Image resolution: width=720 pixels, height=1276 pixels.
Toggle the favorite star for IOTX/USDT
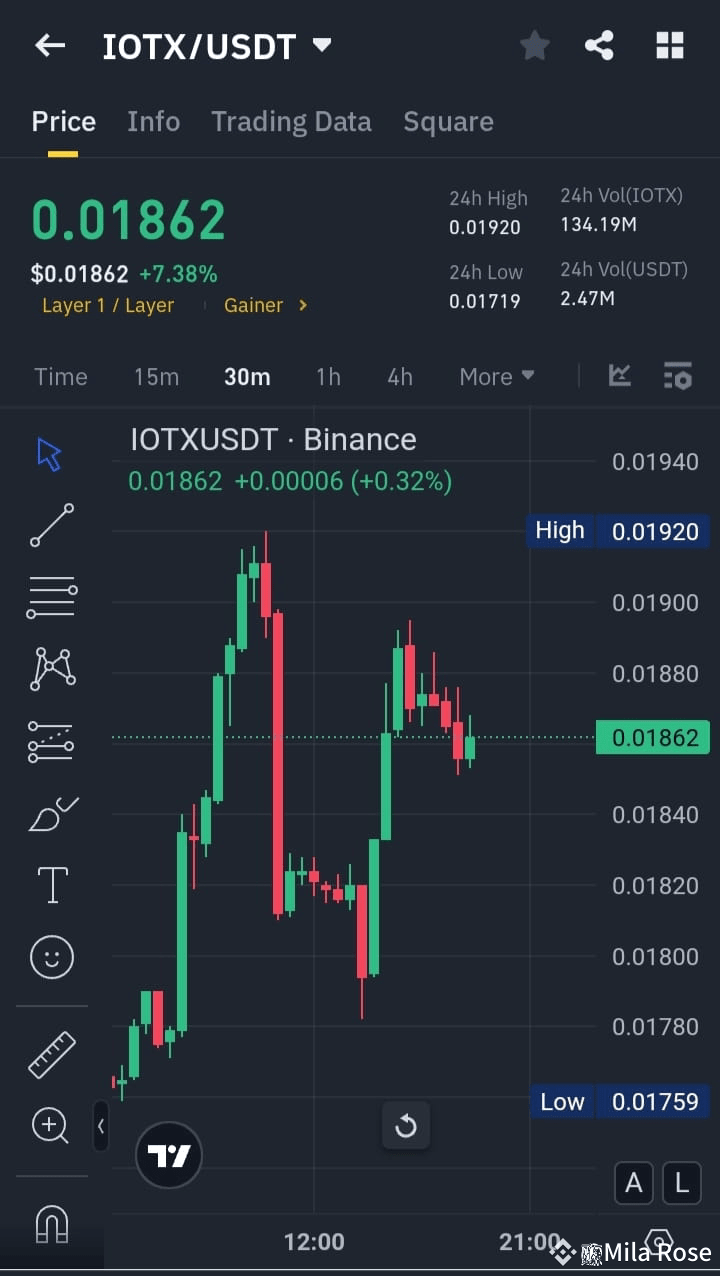coord(534,45)
